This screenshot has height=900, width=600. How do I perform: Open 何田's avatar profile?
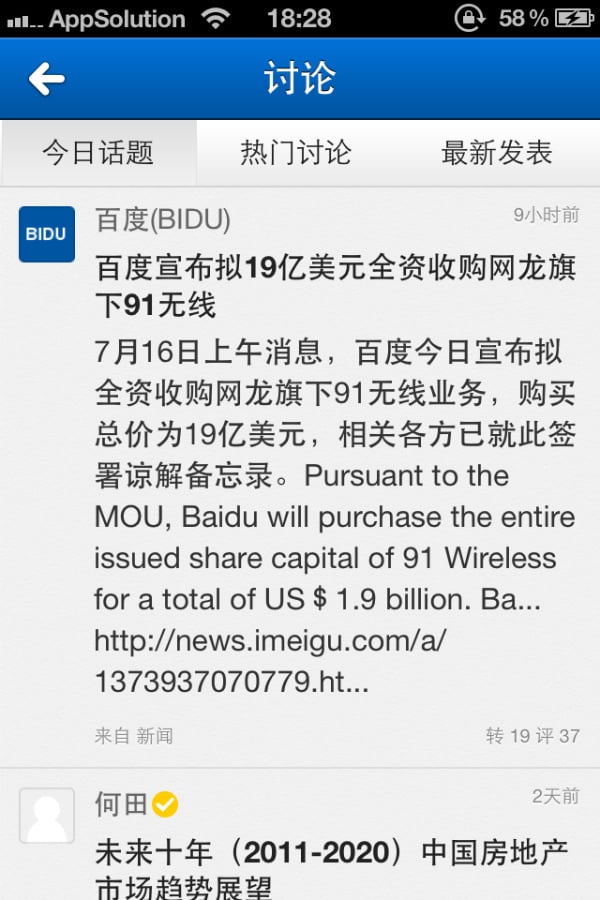point(47,815)
